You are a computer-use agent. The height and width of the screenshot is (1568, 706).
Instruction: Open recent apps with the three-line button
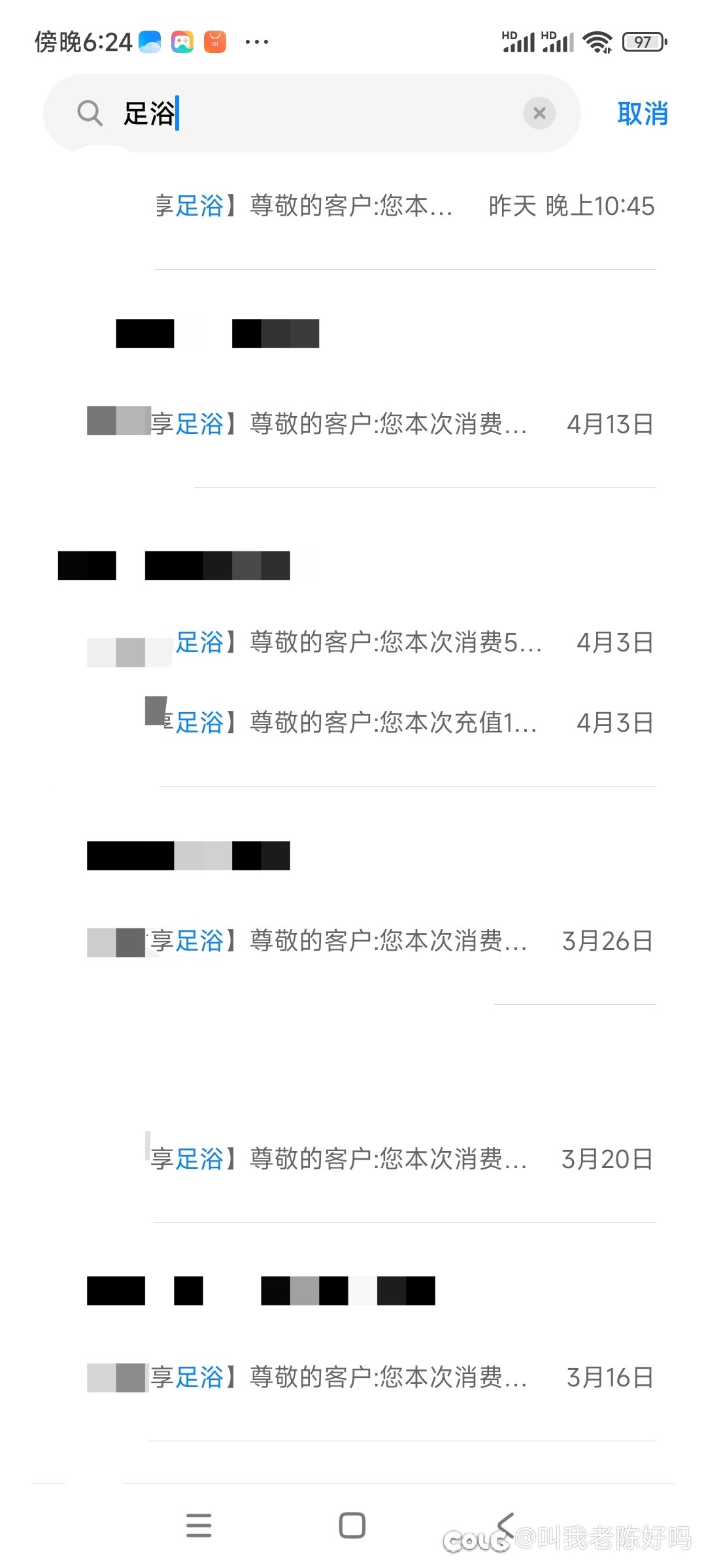point(199,1526)
